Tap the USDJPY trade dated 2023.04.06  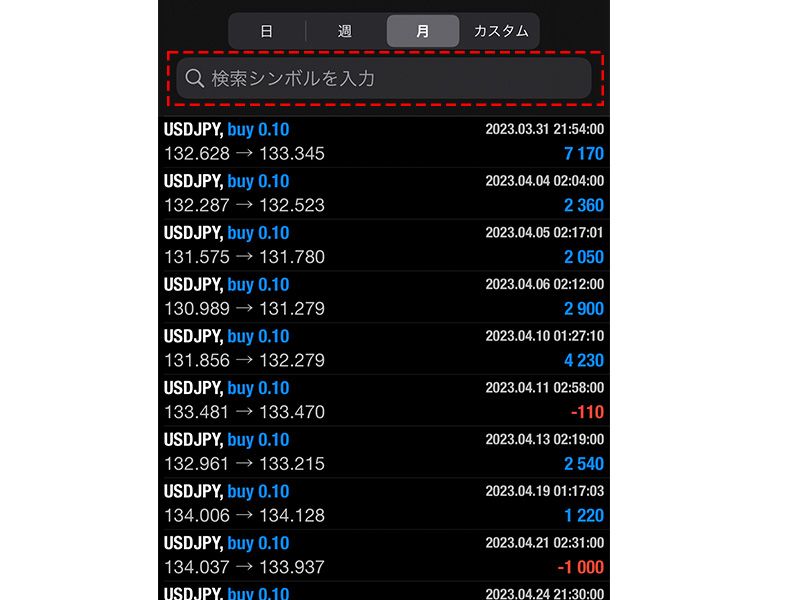point(384,297)
